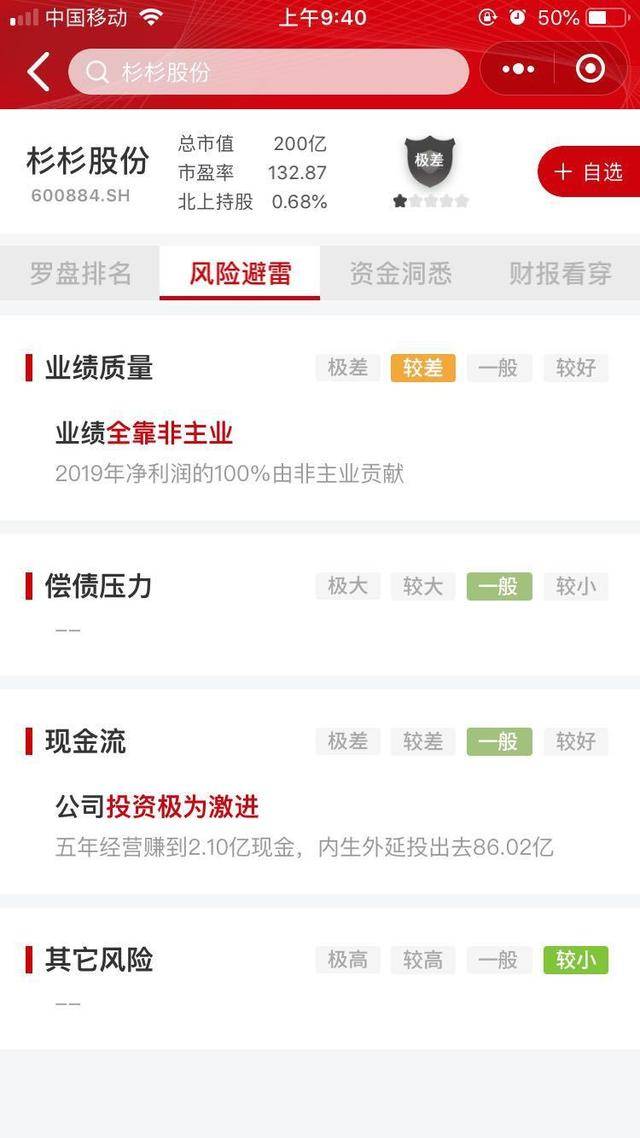Switch to the 资金洞悉 tab
Screen dimensions: 640x1138
[400, 273]
